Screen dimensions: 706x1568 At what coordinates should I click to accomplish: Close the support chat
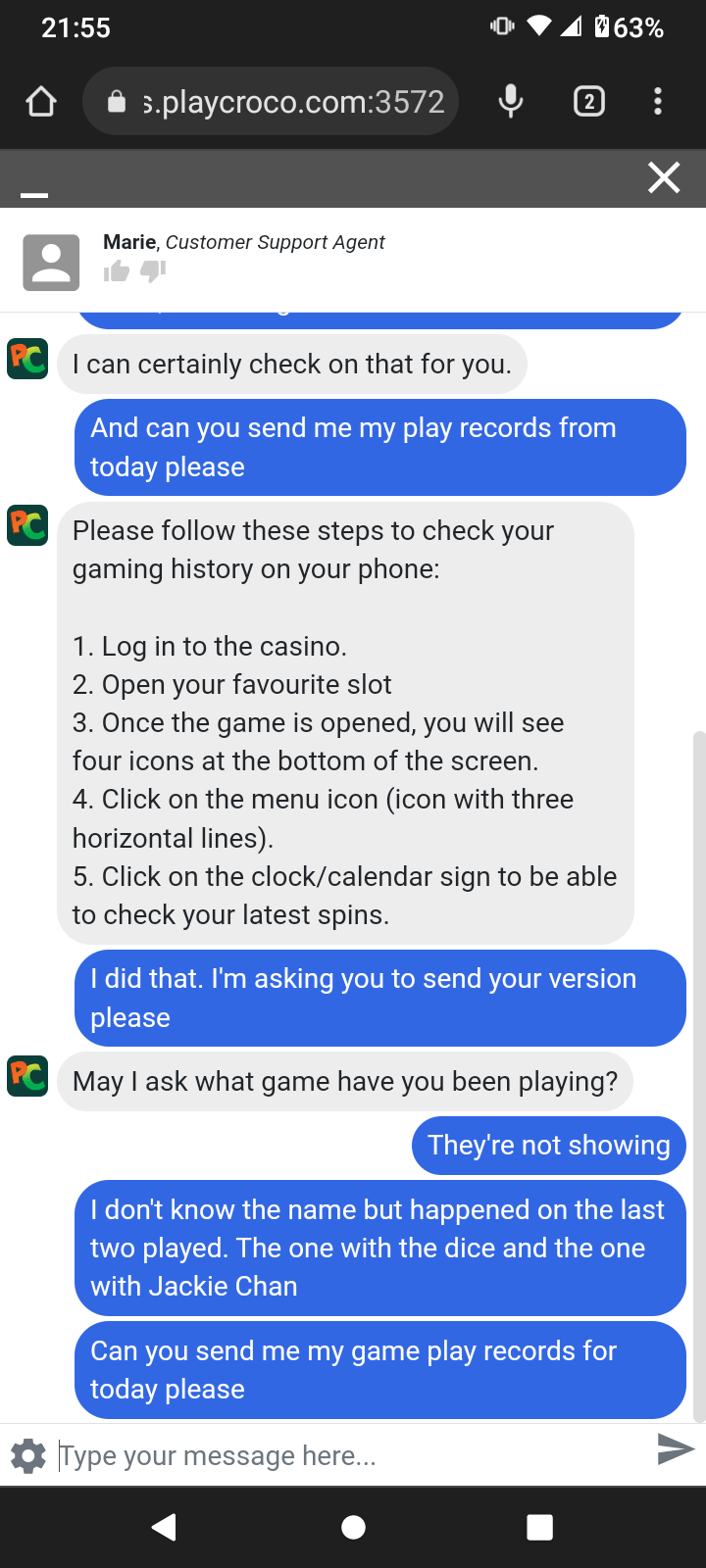664,178
